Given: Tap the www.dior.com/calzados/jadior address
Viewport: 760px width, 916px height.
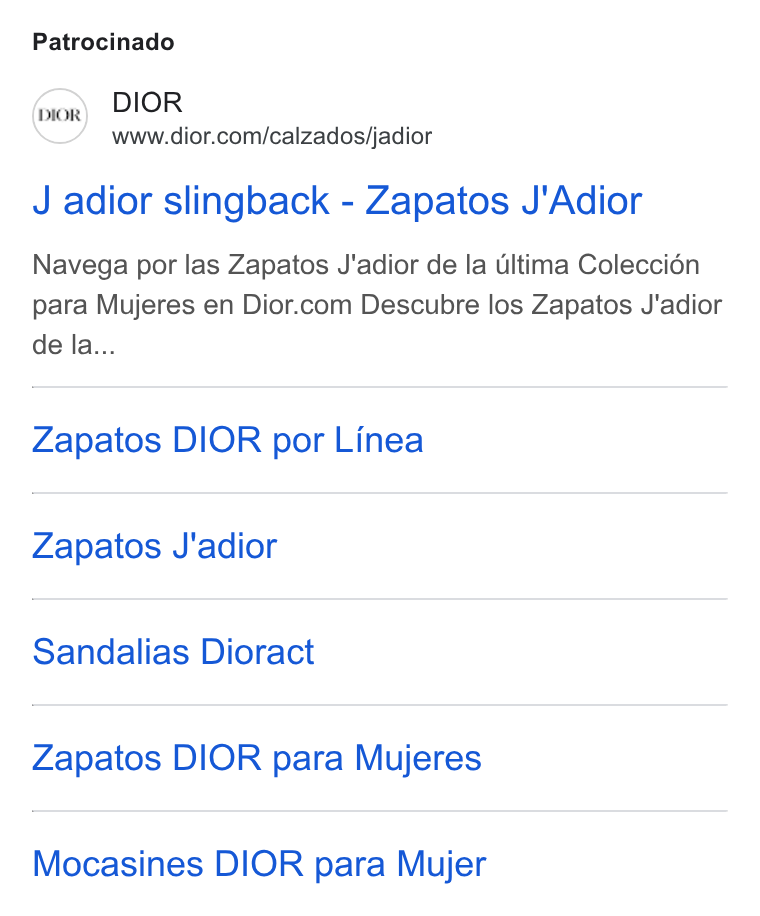Looking at the screenshot, I should coord(272,136).
